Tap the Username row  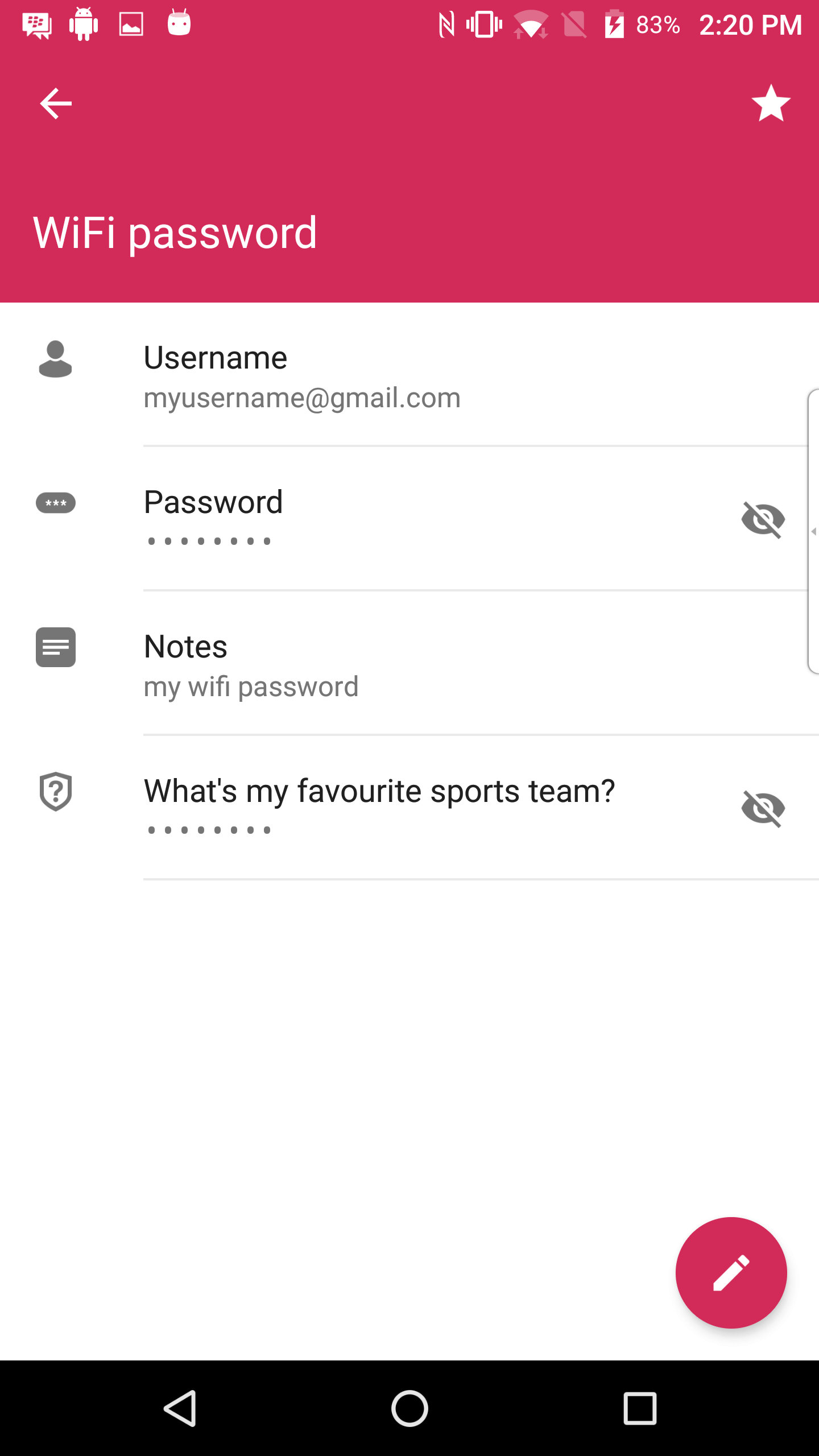pyautogui.click(x=409, y=375)
